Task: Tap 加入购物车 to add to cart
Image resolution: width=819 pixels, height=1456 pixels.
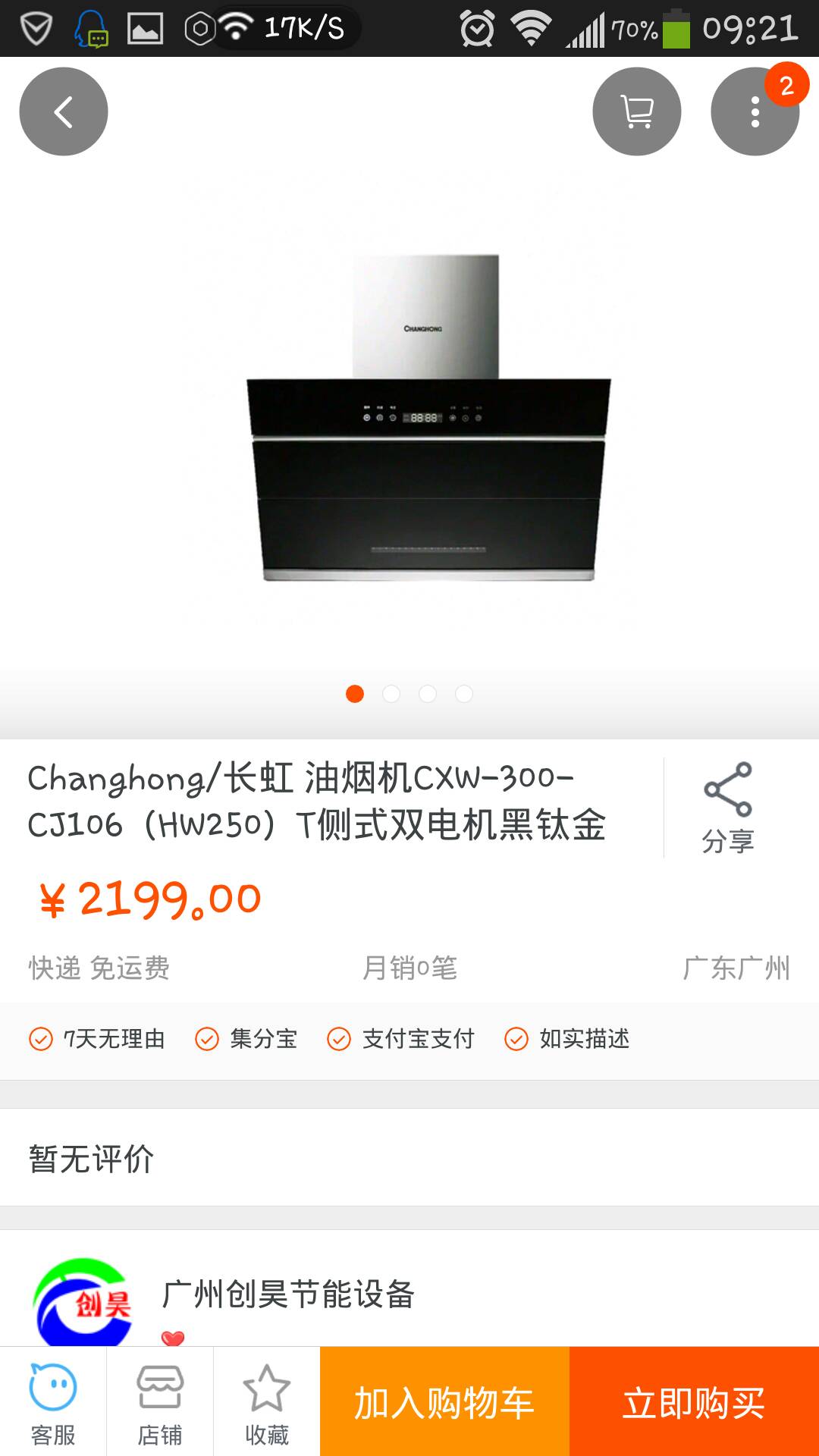Action: pos(444,1403)
